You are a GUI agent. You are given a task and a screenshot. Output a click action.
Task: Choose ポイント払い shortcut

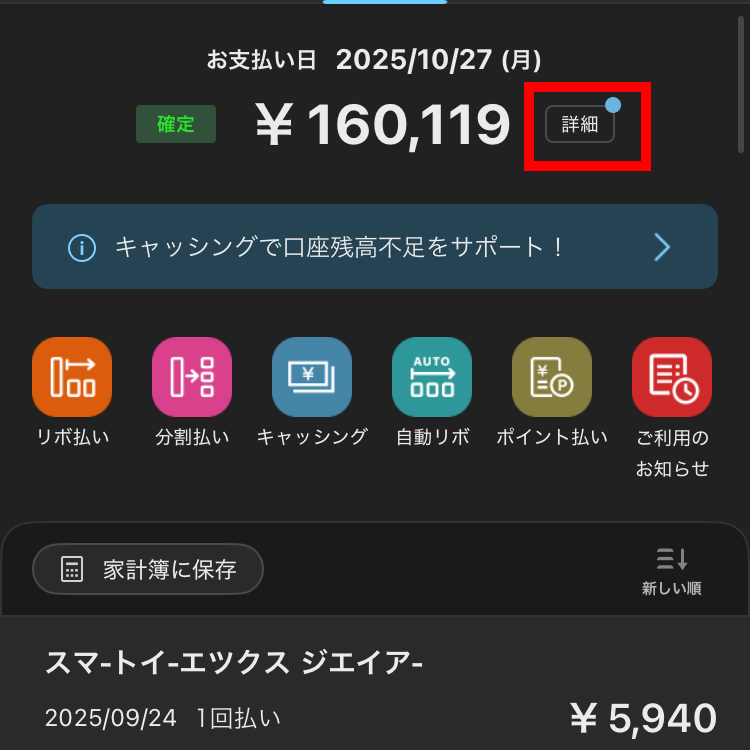[551, 377]
